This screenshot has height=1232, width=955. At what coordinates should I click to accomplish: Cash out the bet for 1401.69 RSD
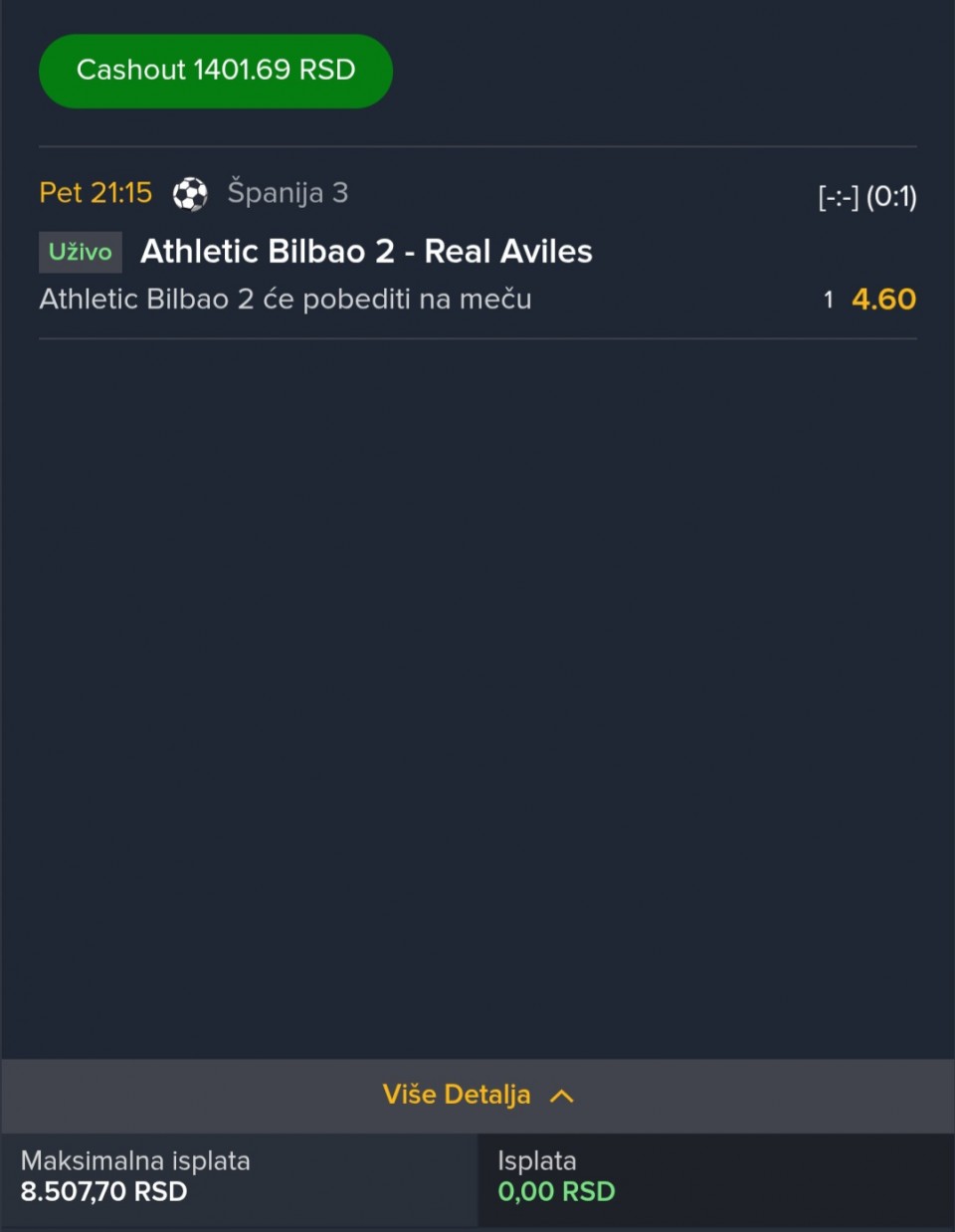pos(216,71)
